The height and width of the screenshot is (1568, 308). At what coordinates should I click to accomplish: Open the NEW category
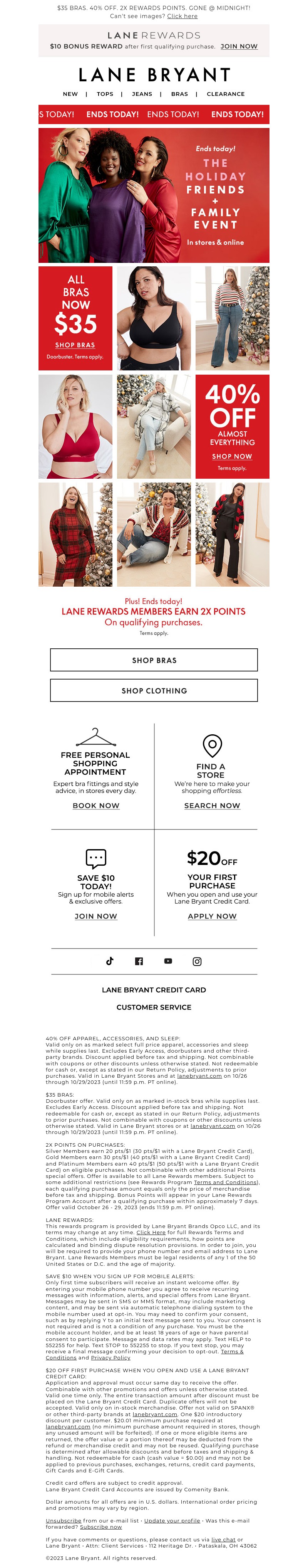(x=70, y=94)
